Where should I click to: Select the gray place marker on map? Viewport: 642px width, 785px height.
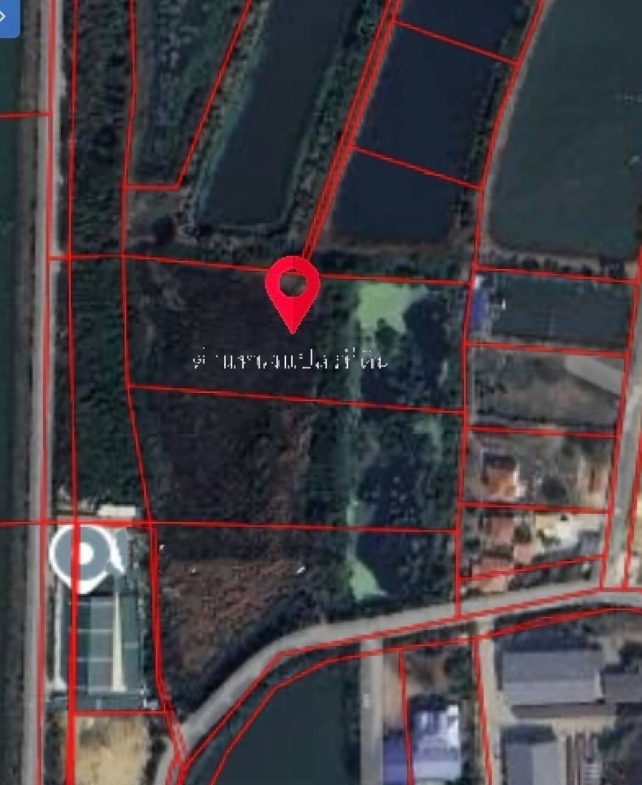84,556
